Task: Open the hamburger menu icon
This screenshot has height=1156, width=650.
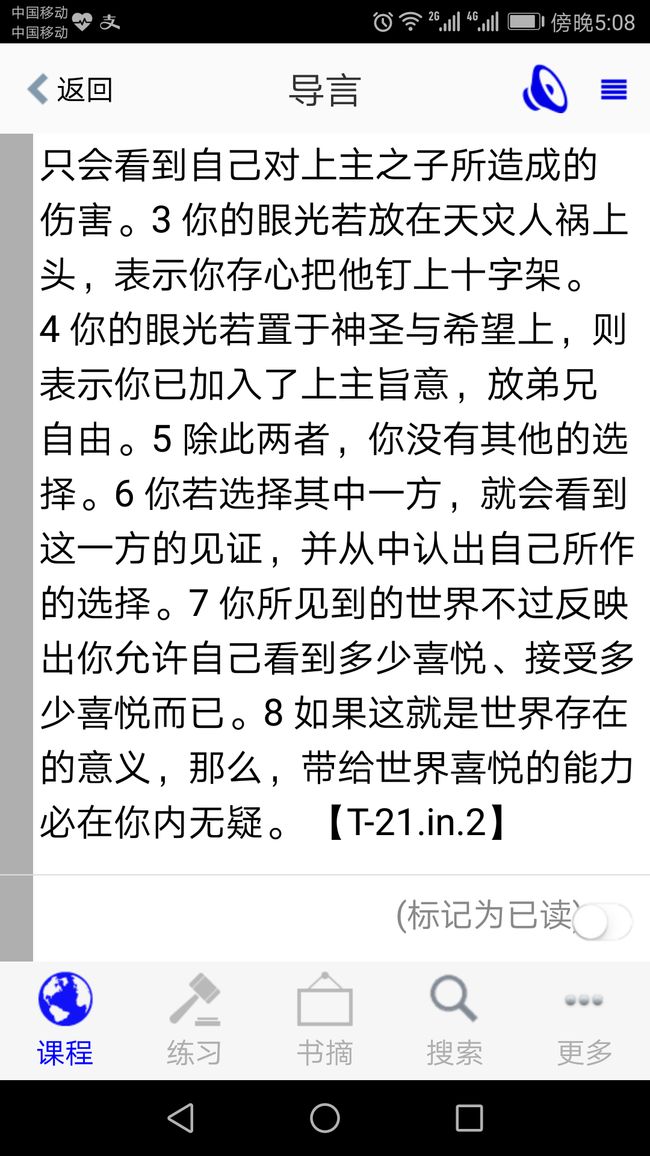Action: click(614, 90)
